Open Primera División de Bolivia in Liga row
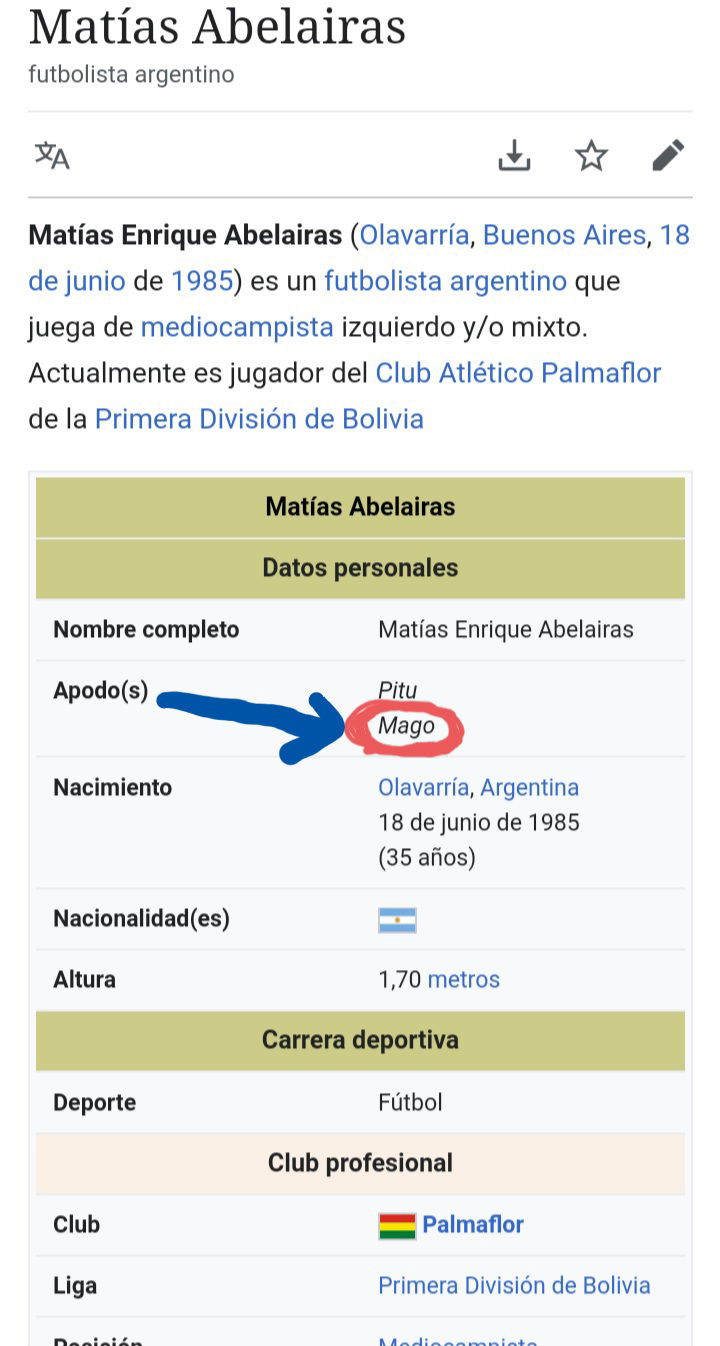 514,1285
